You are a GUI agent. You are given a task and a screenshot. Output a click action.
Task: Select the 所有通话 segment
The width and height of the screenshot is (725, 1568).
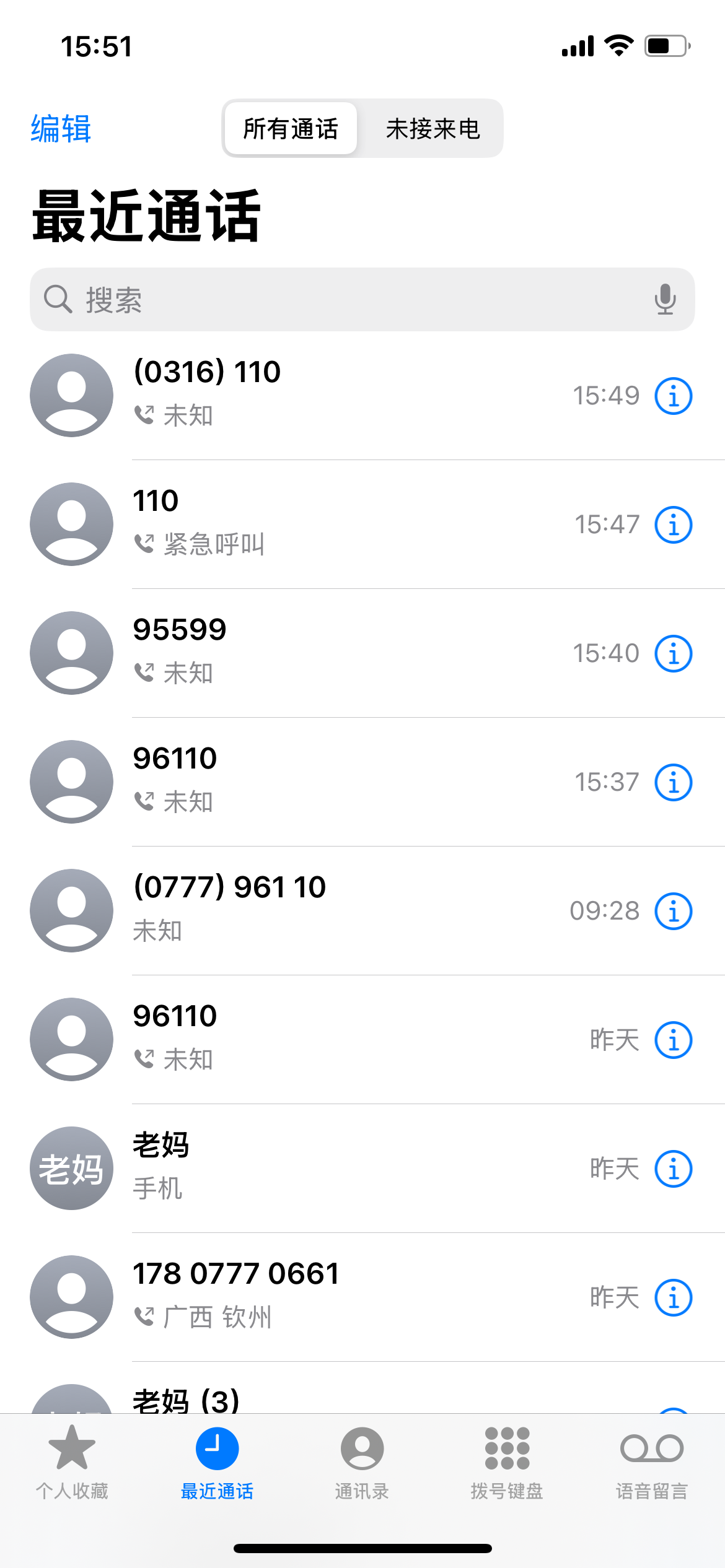[x=291, y=129]
